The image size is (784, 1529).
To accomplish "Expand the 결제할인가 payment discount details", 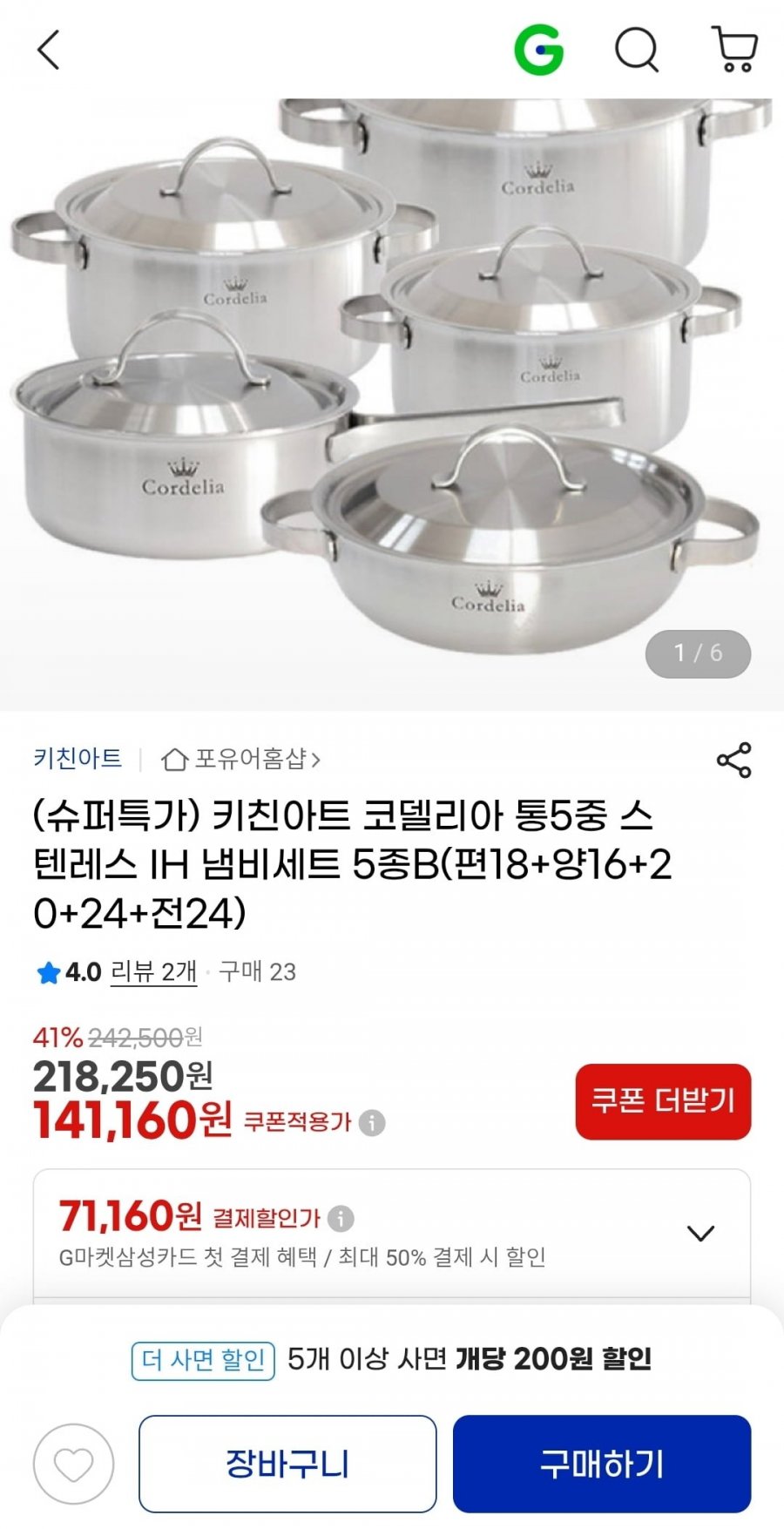I will (700, 1233).
